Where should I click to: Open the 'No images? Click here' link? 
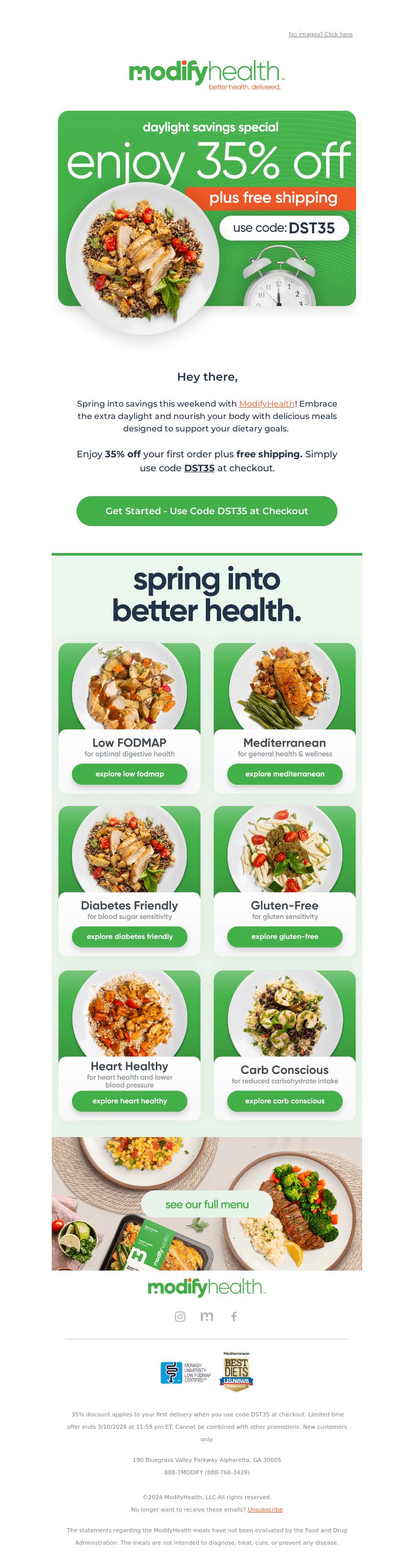point(320,34)
